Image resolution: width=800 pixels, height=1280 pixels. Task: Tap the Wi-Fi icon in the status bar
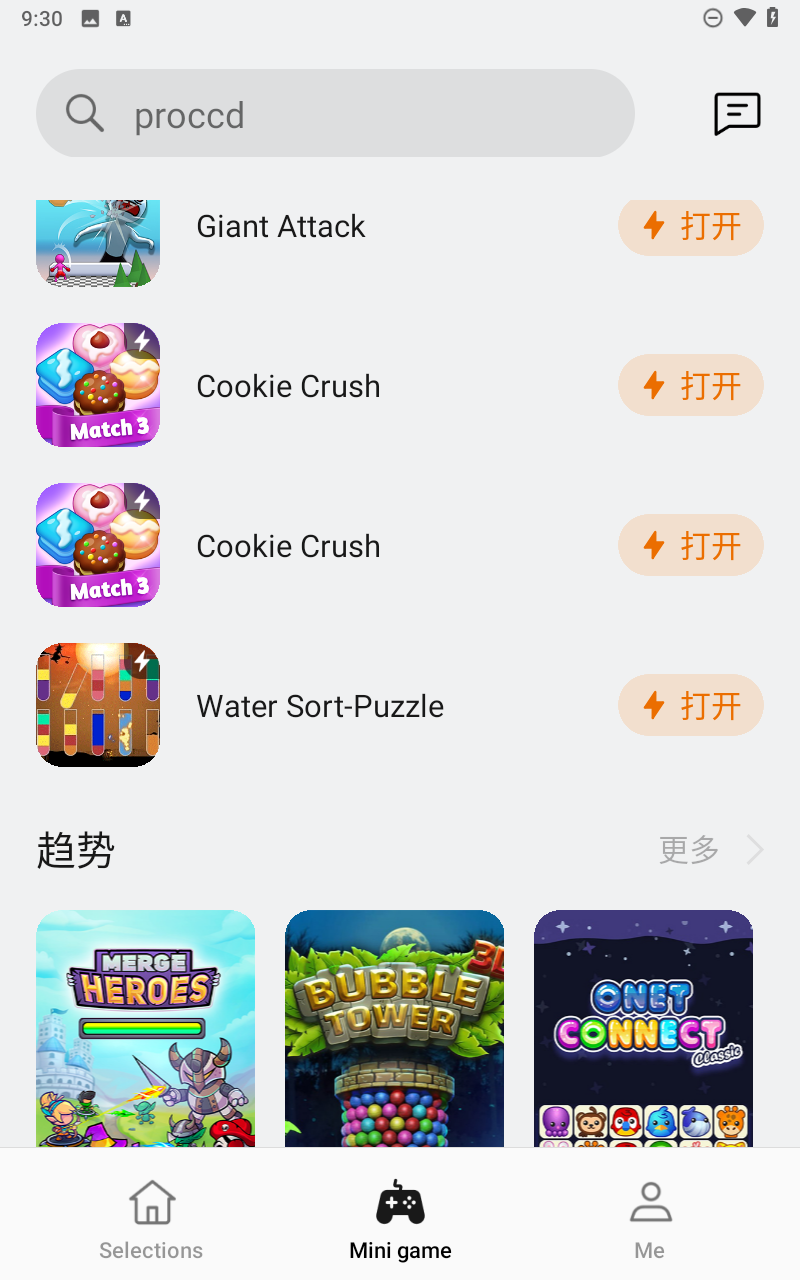[x=742, y=17]
